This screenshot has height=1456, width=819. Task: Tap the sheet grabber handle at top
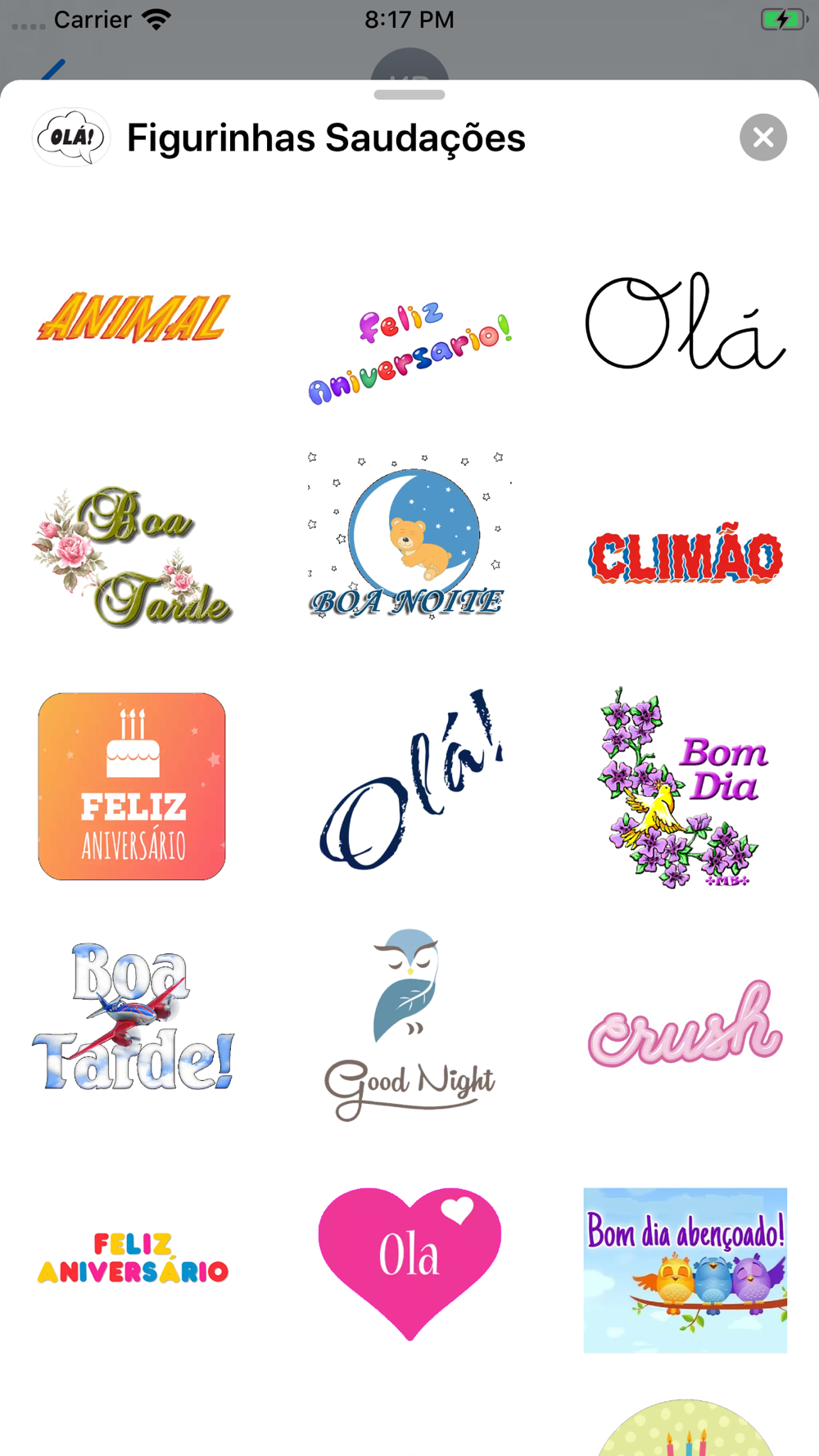click(409, 95)
